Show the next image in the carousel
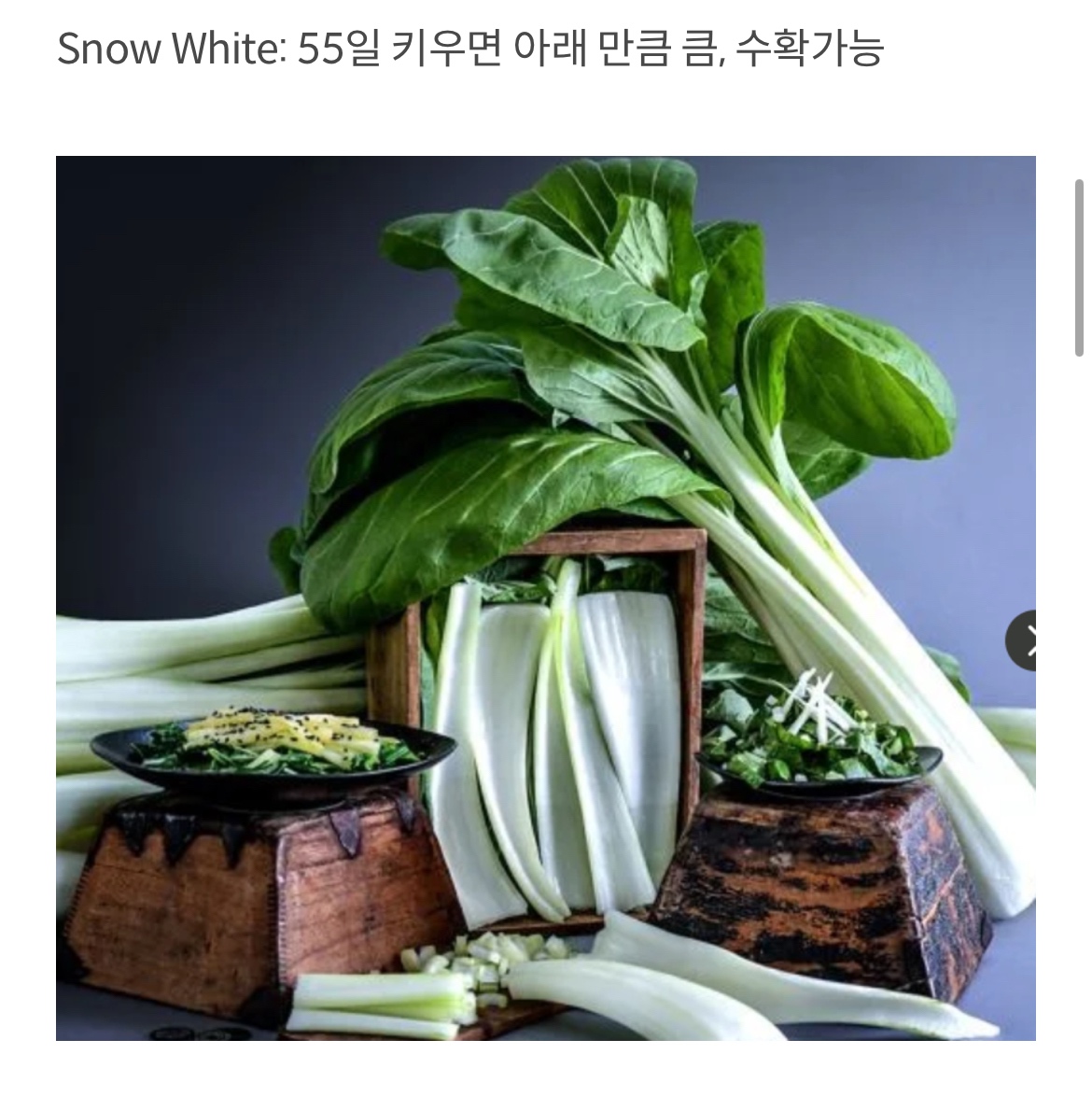This screenshot has width=1092, height=1110. coord(1022,639)
